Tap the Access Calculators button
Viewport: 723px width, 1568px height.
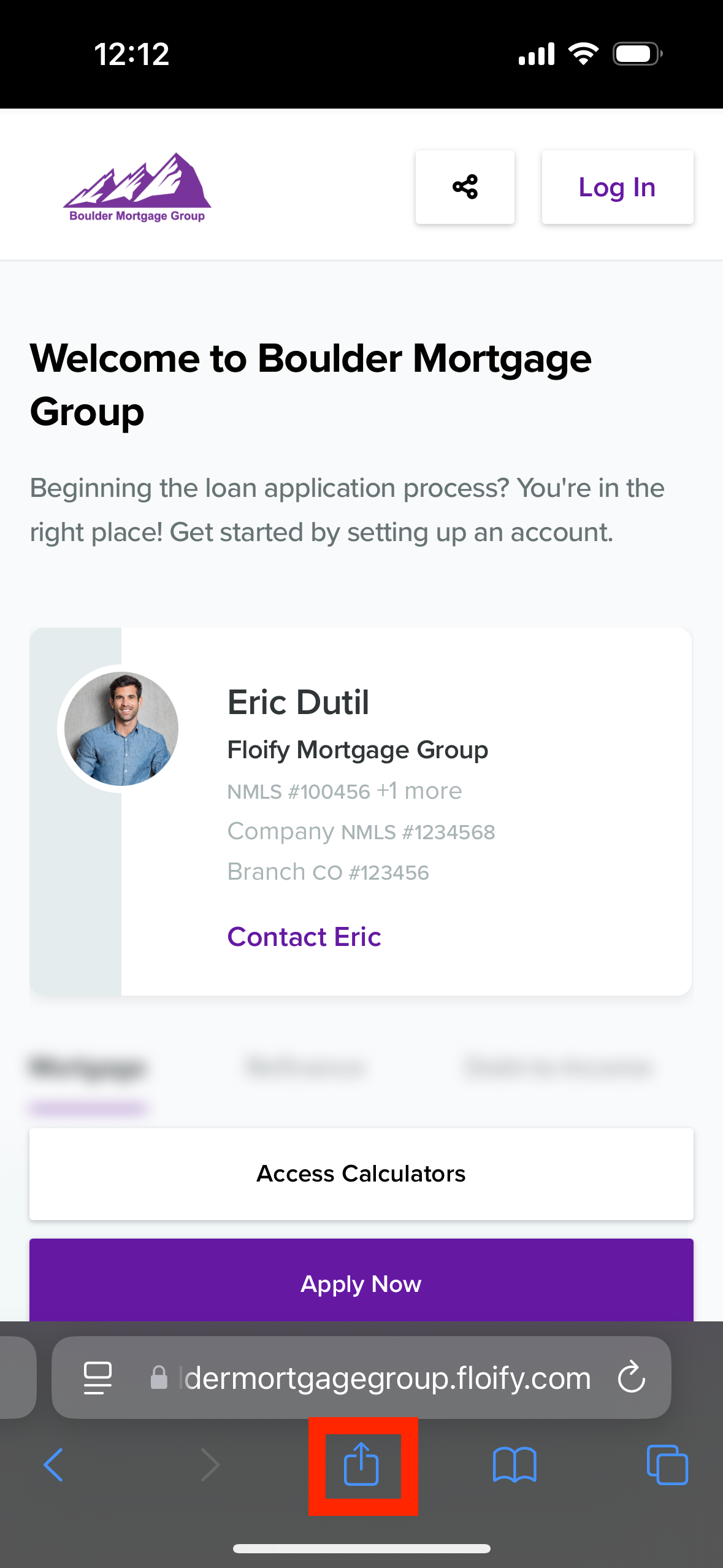361,1173
